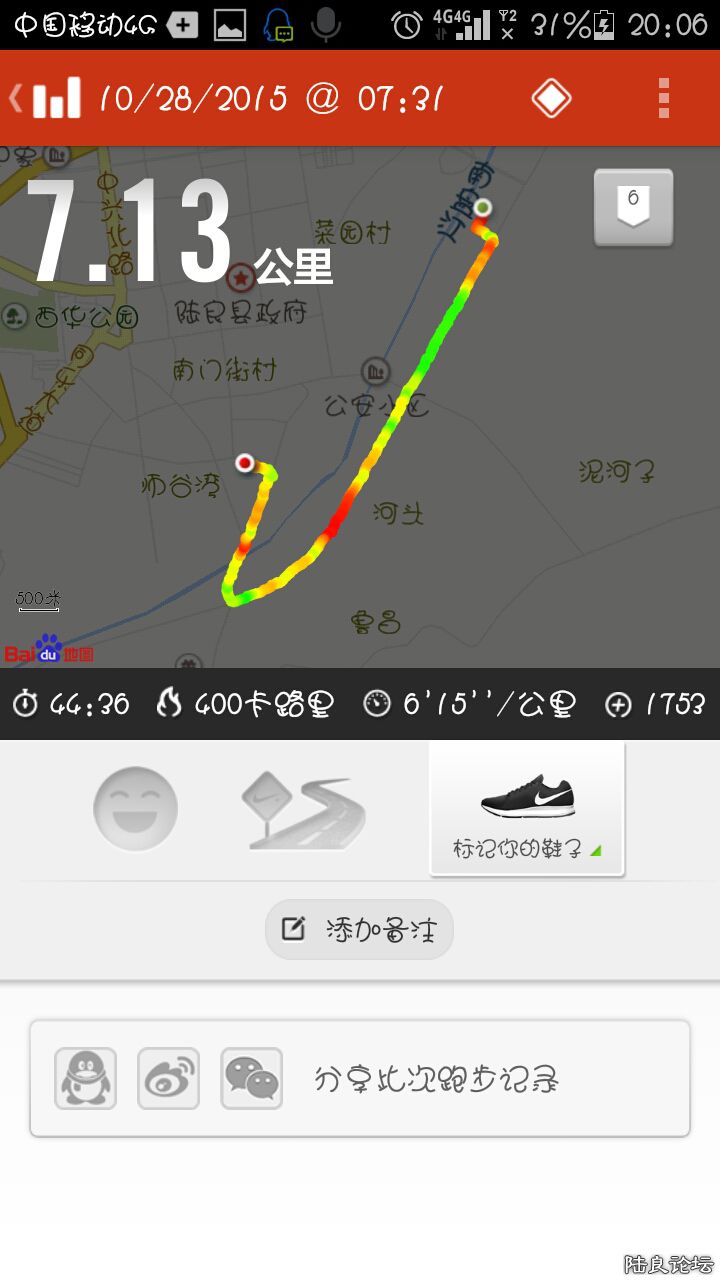Share this run to Weibo
This screenshot has width=720, height=1280.
pos(169,1078)
